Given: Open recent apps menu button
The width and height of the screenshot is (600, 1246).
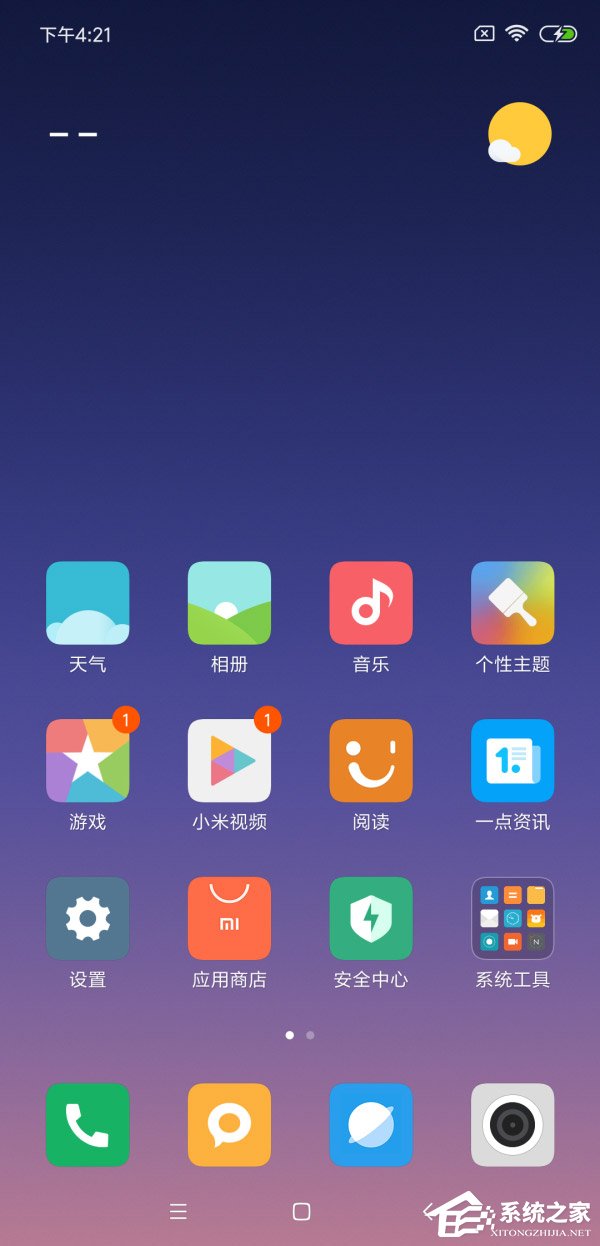Looking at the screenshot, I should point(178,1212).
